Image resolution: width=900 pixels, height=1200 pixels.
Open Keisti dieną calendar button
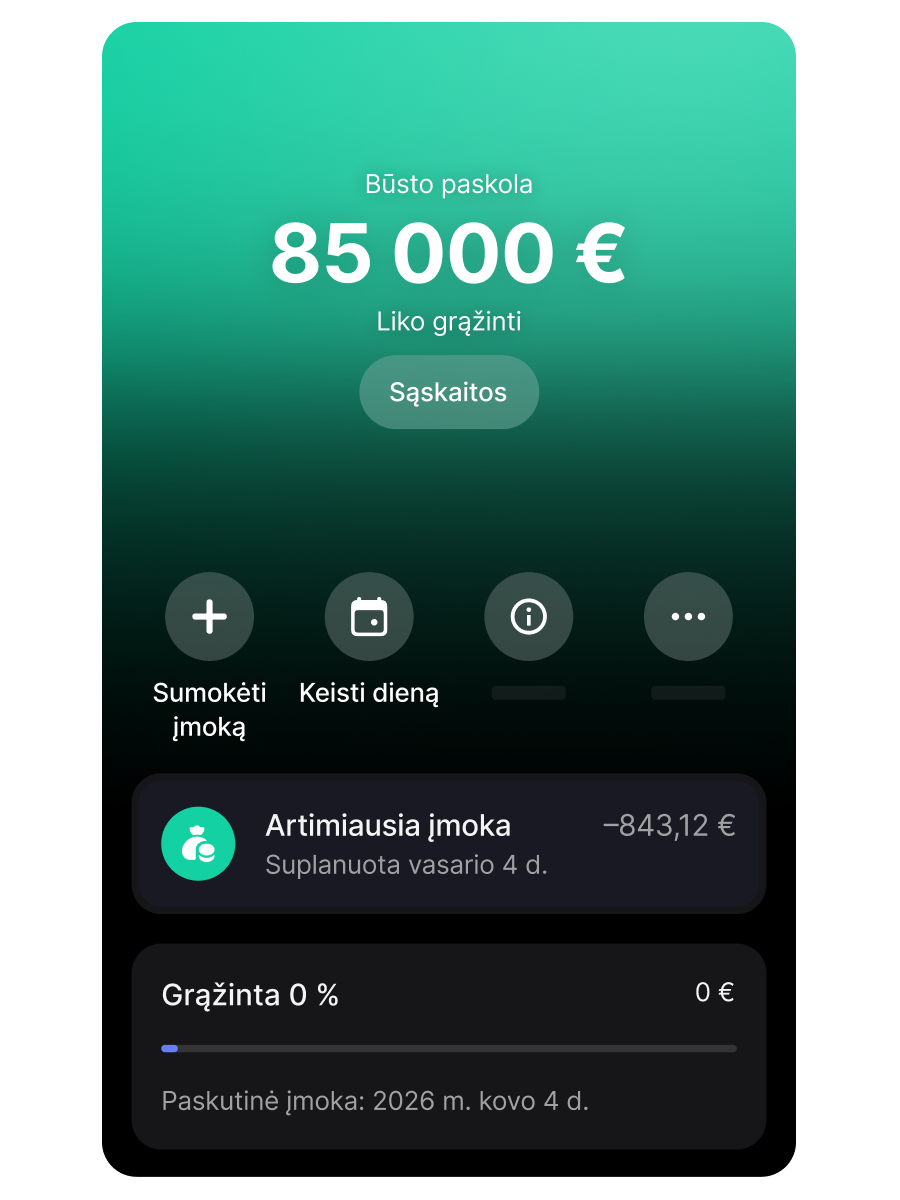[369, 617]
